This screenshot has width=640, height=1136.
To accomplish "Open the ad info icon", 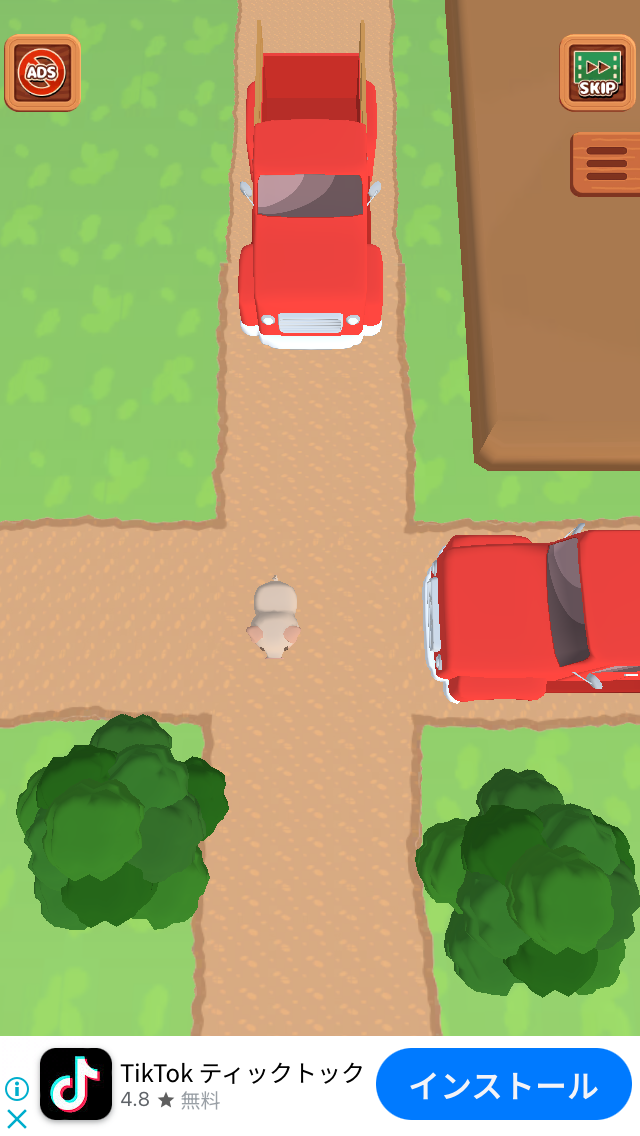I will (x=16, y=1088).
